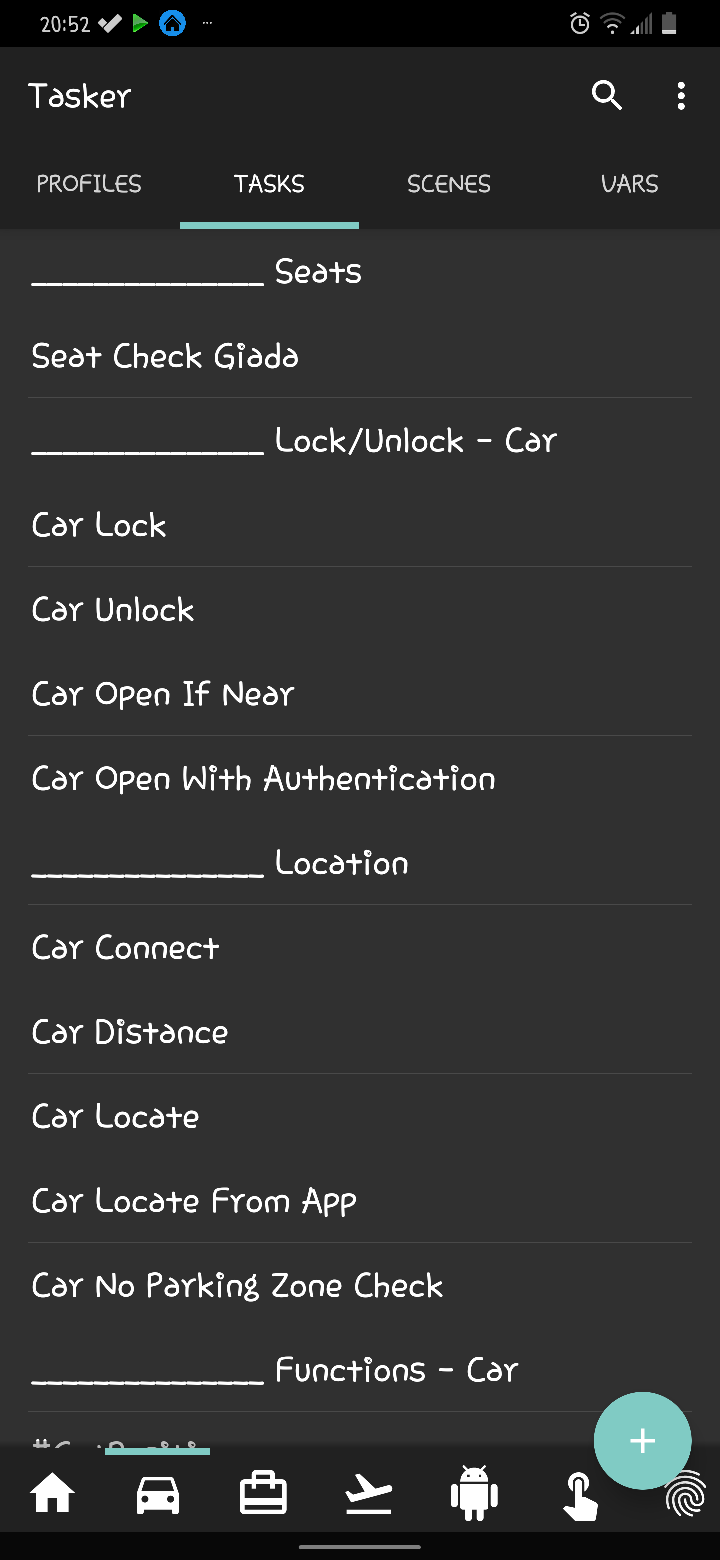Open the Seat Check Giada task
This screenshot has height=1560, width=720.
click(165, 356)
